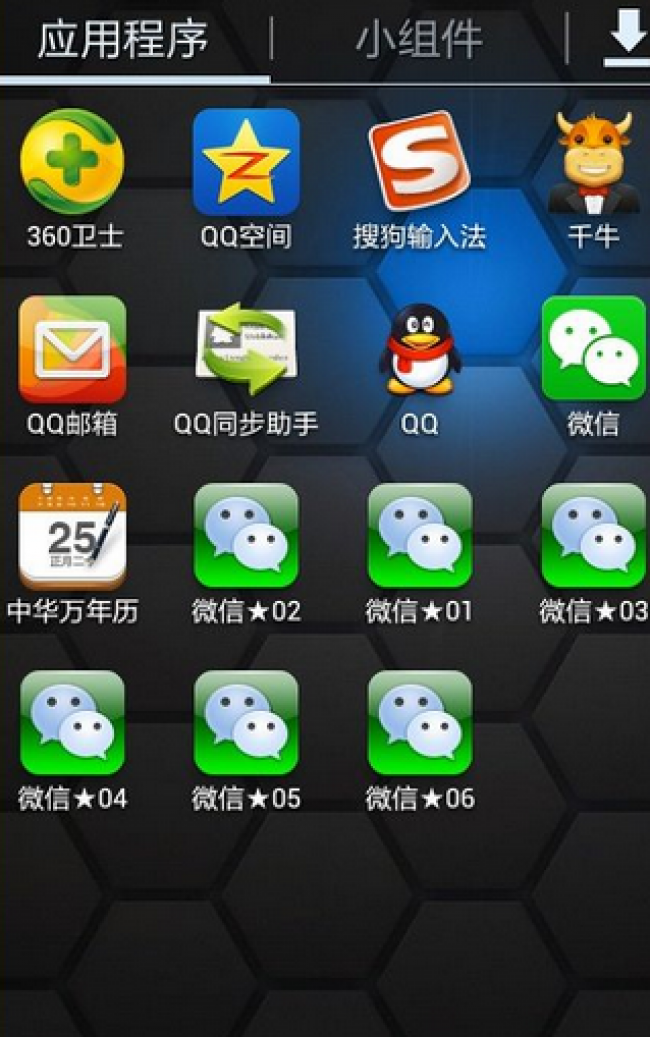Open the QQ penguin app
650x1037 pixels.
(419, 350)
